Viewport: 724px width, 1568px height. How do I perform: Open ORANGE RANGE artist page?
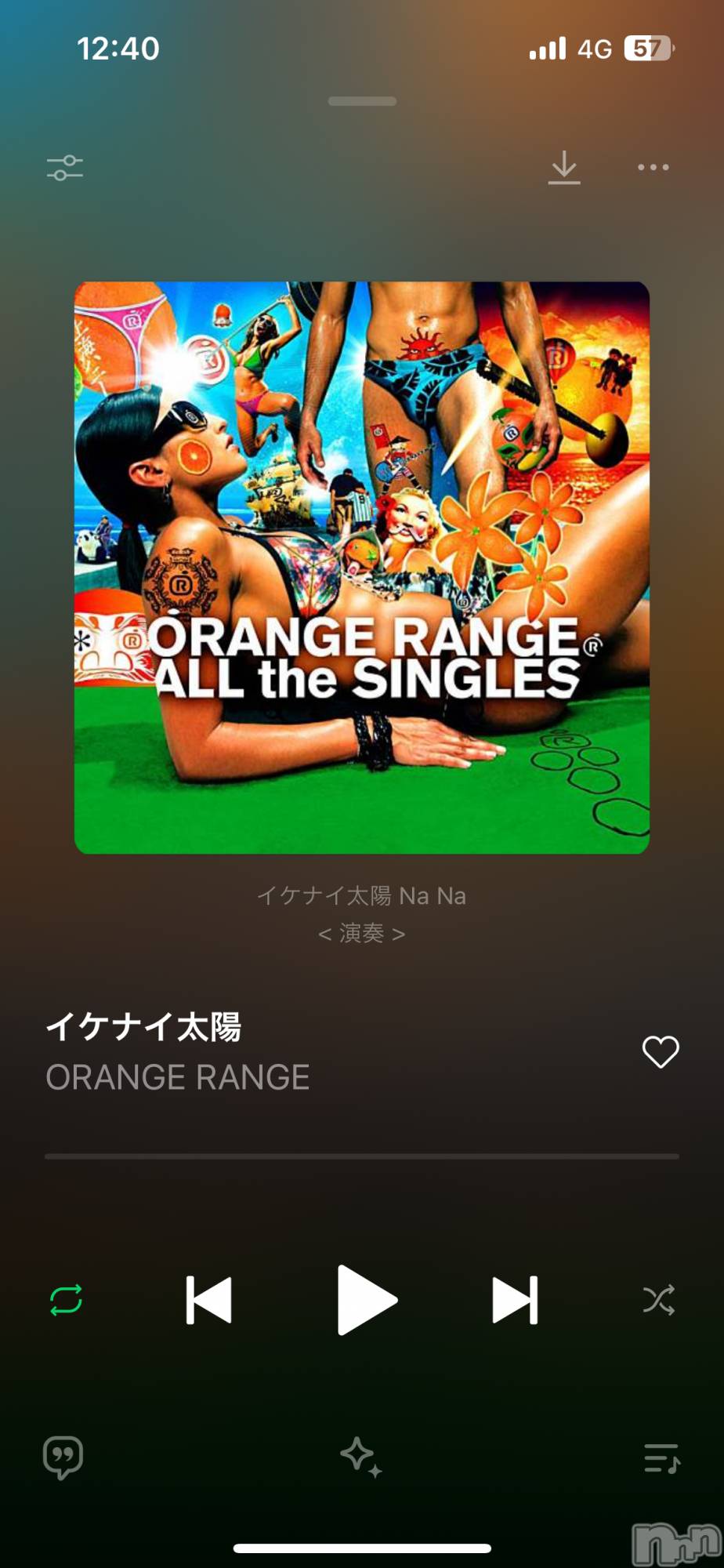point(178,1077)
